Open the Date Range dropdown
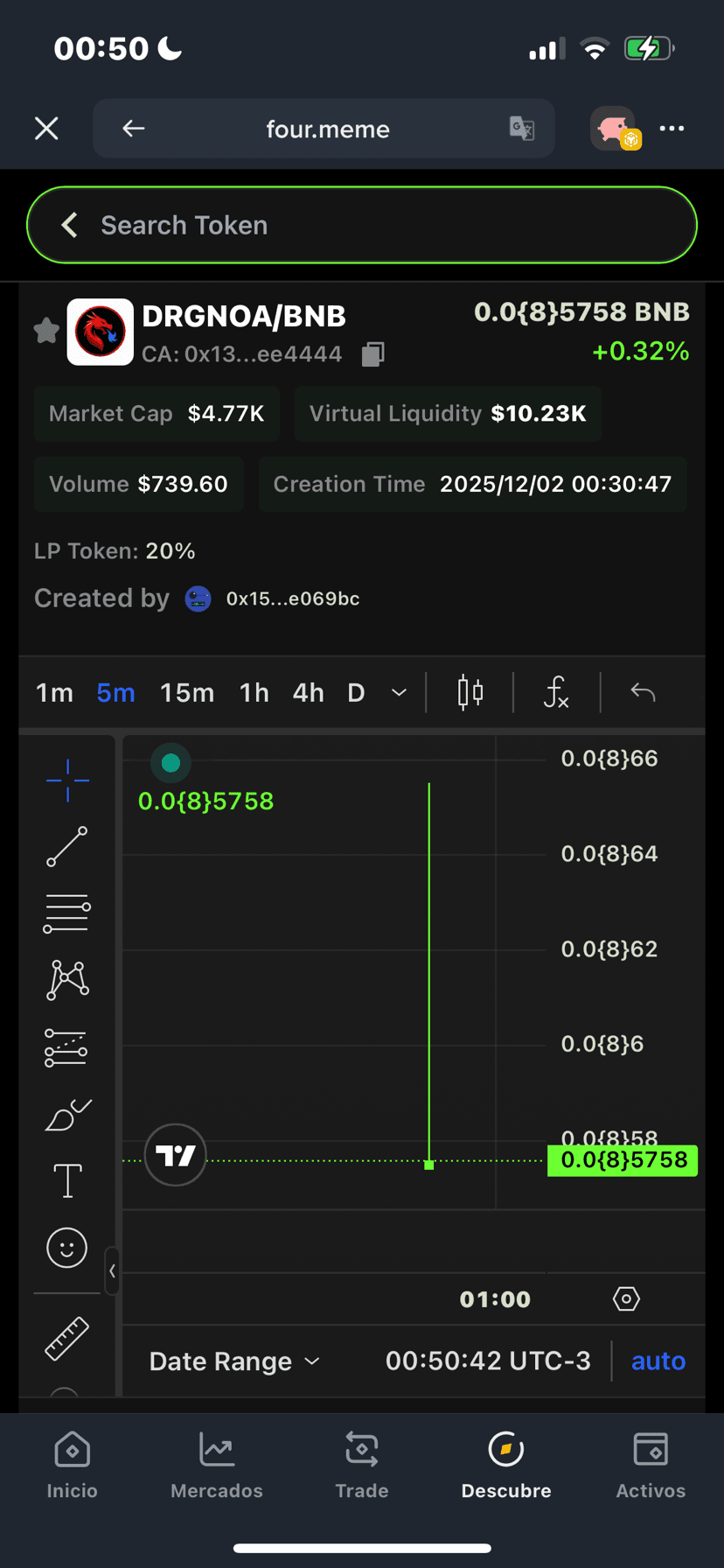This screenshot has height=1568, width=724. coord(235,1361)
